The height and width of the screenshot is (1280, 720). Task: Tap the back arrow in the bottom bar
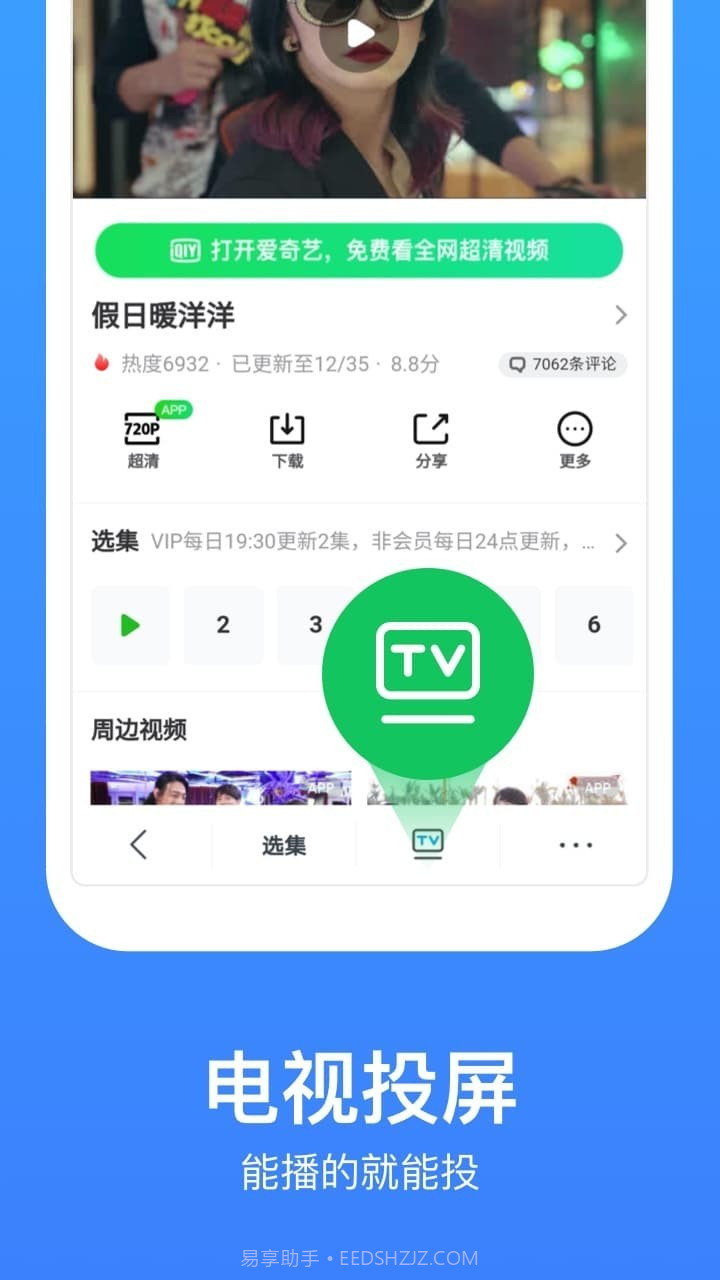(138, 845)
